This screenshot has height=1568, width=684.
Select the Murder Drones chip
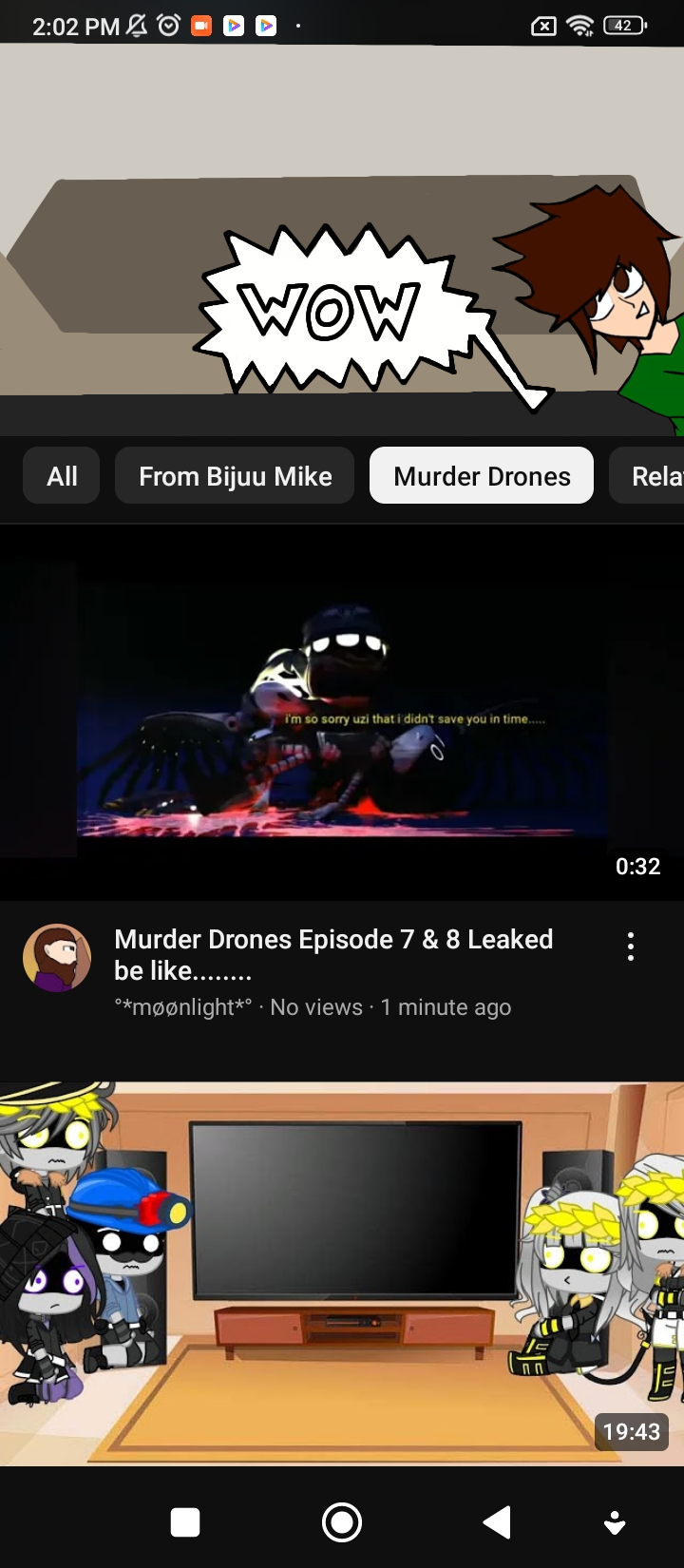pyautogui.click(x=482, y=475)
